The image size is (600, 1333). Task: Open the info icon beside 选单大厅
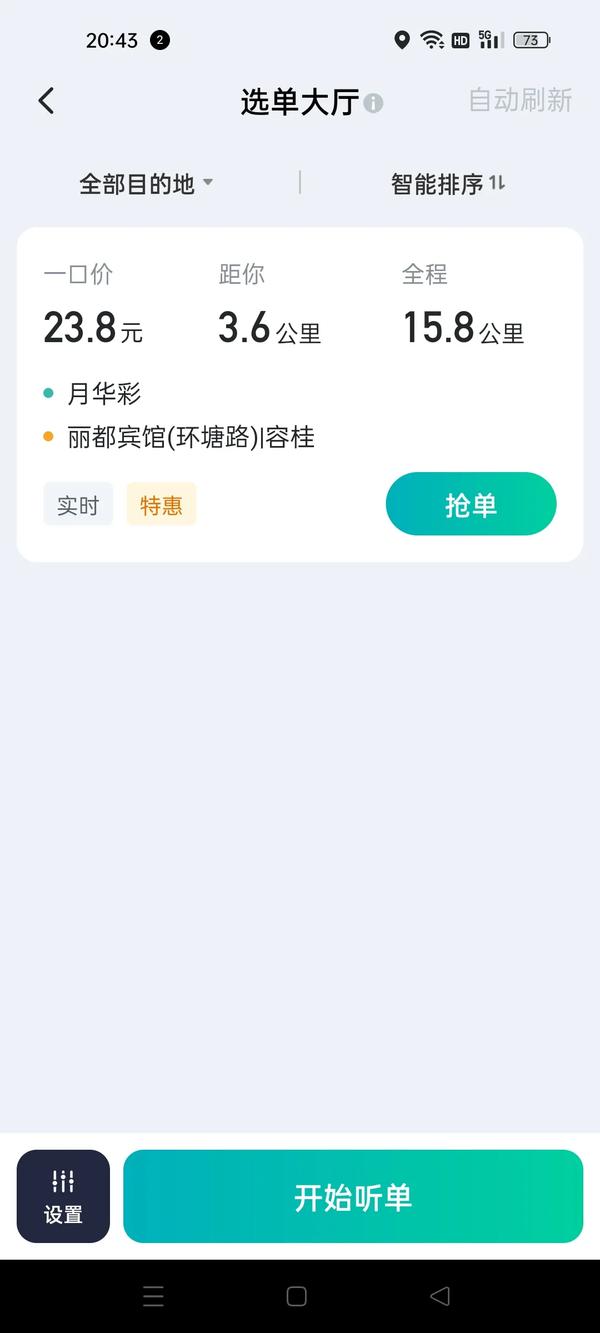click(373, 103)
